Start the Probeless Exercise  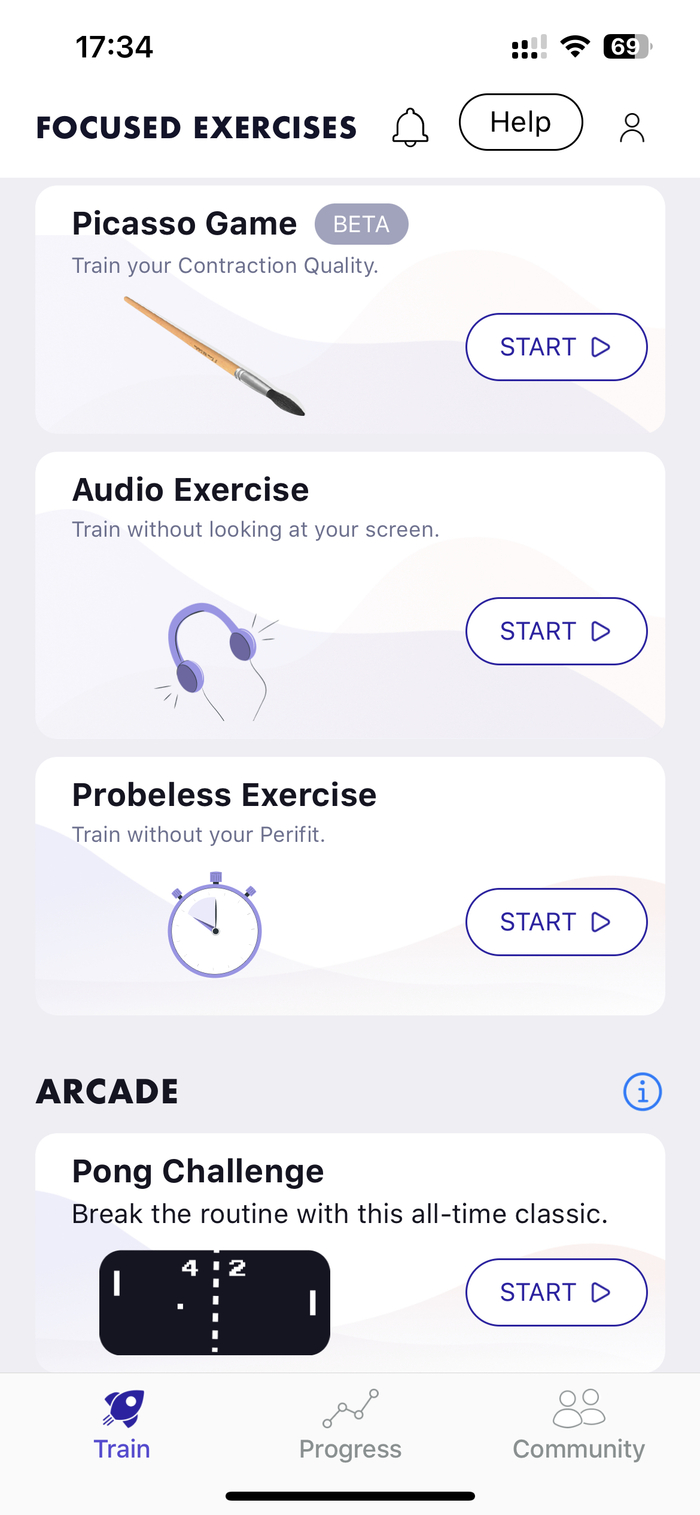[x=556, y=922]
